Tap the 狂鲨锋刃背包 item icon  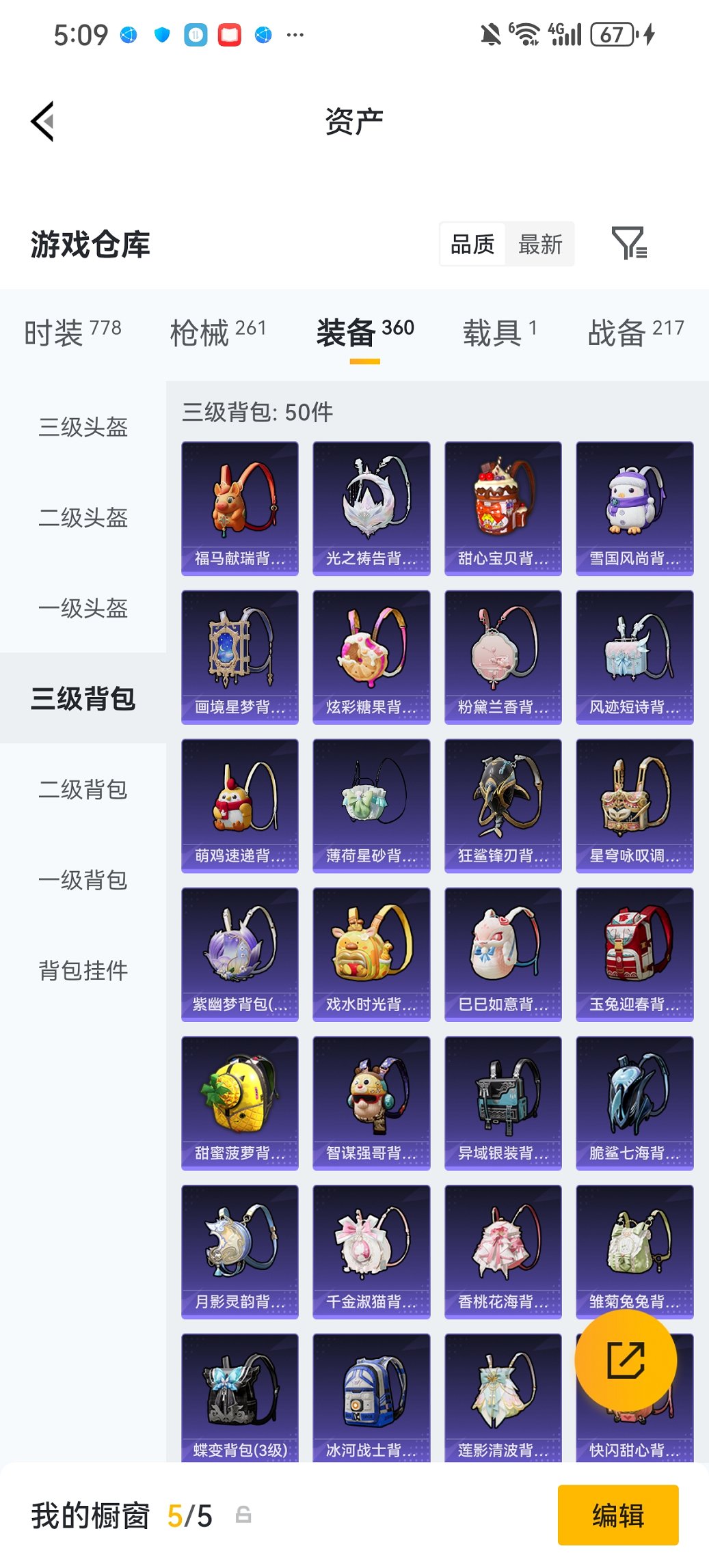[x=503, y=806]
